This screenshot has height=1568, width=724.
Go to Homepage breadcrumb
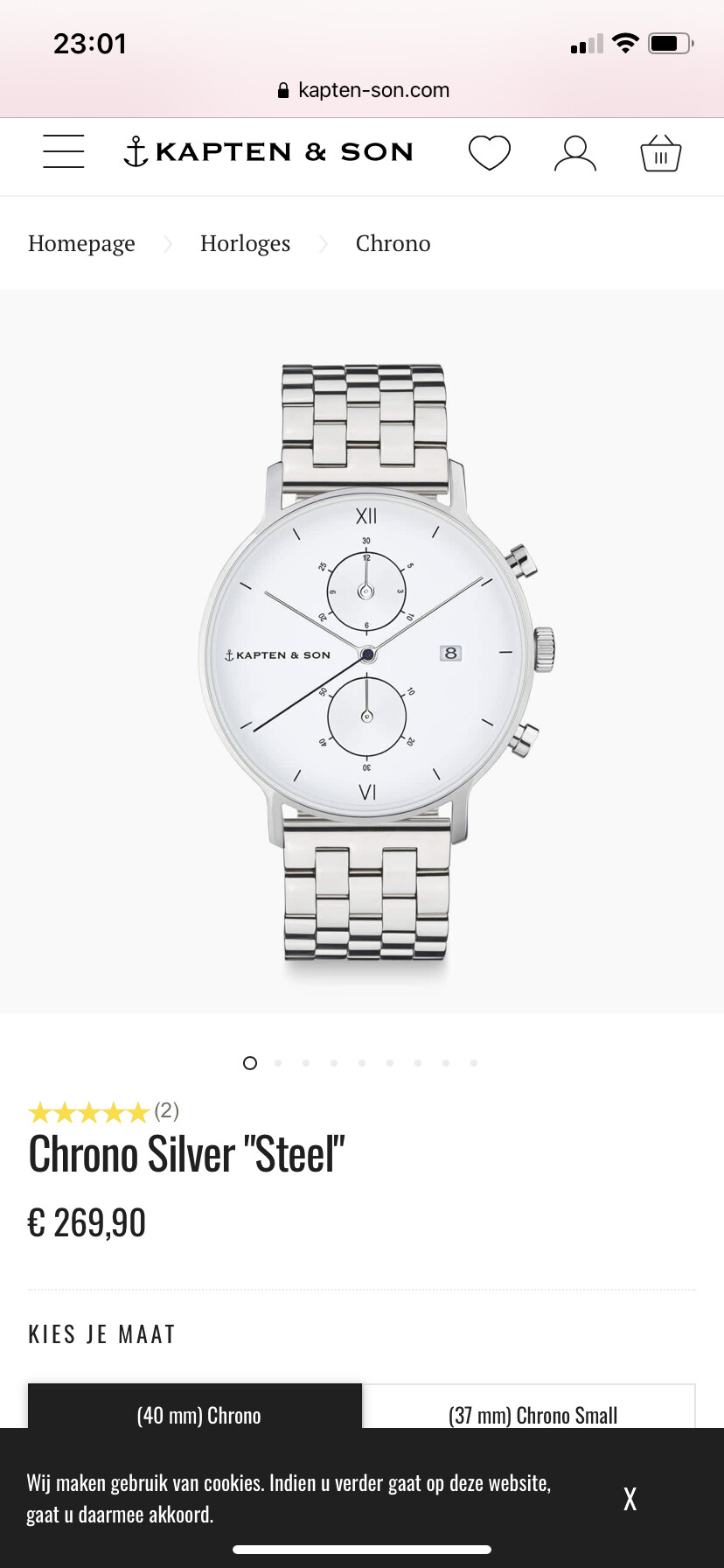click(x=81, y=243)
